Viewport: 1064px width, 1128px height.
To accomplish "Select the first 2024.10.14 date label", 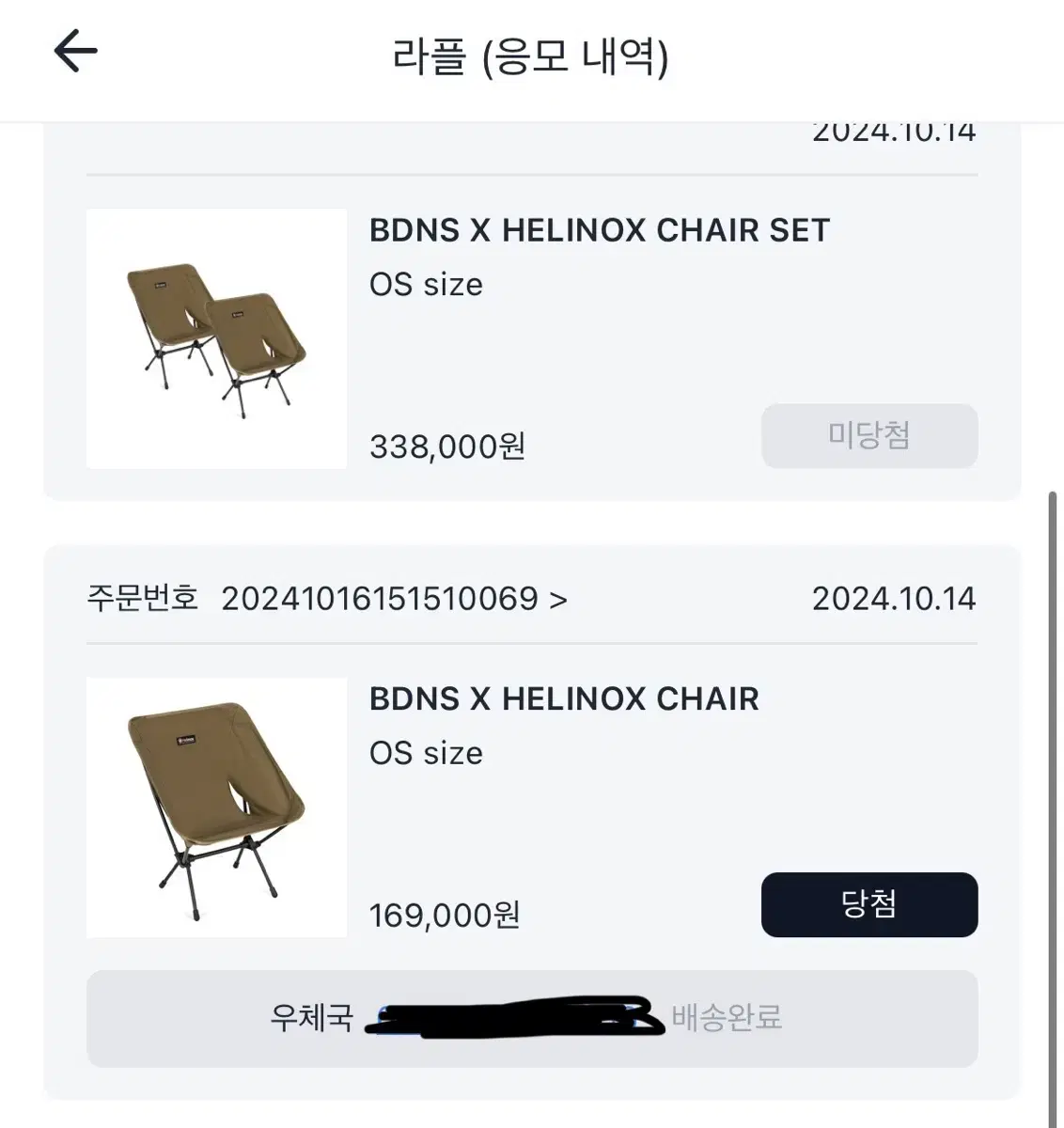I will pyautogui.click(x=894, y=132).
